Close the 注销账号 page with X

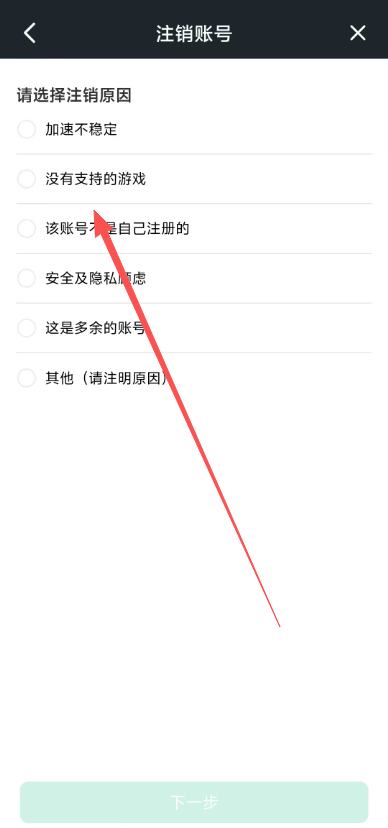click(x=358, y=33)
